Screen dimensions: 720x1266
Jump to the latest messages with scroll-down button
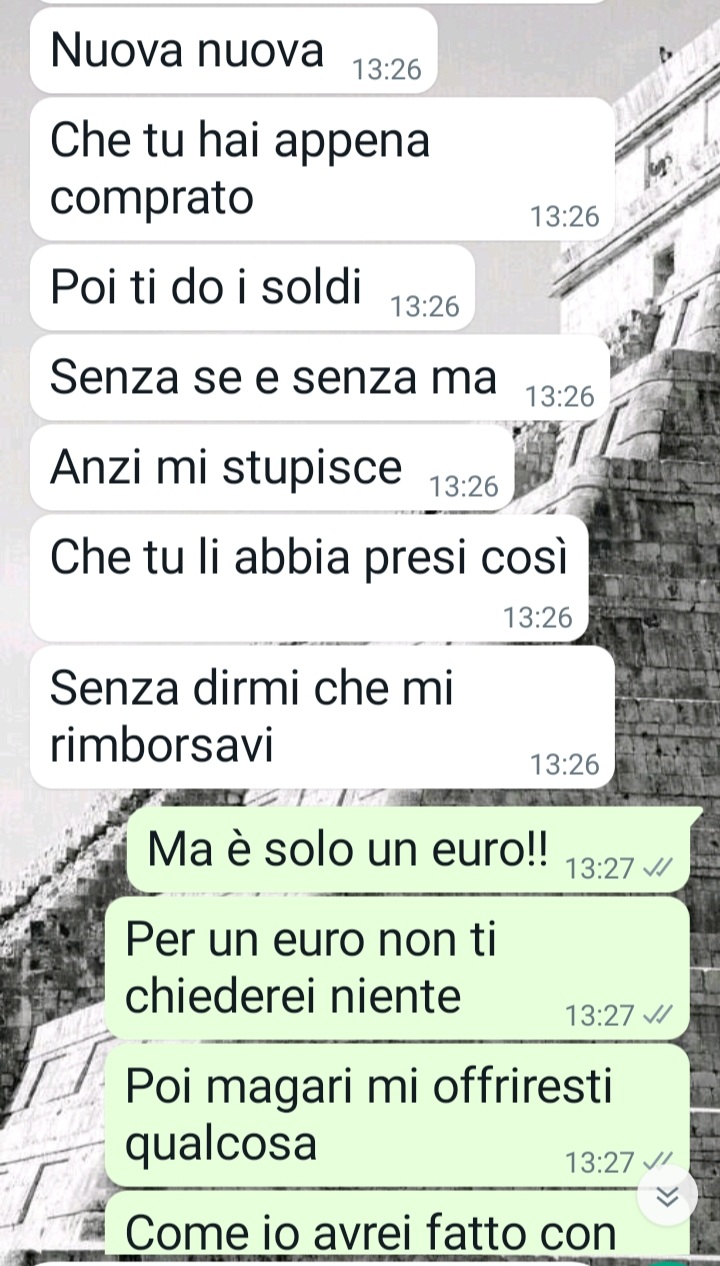[x=667, y=1196]
